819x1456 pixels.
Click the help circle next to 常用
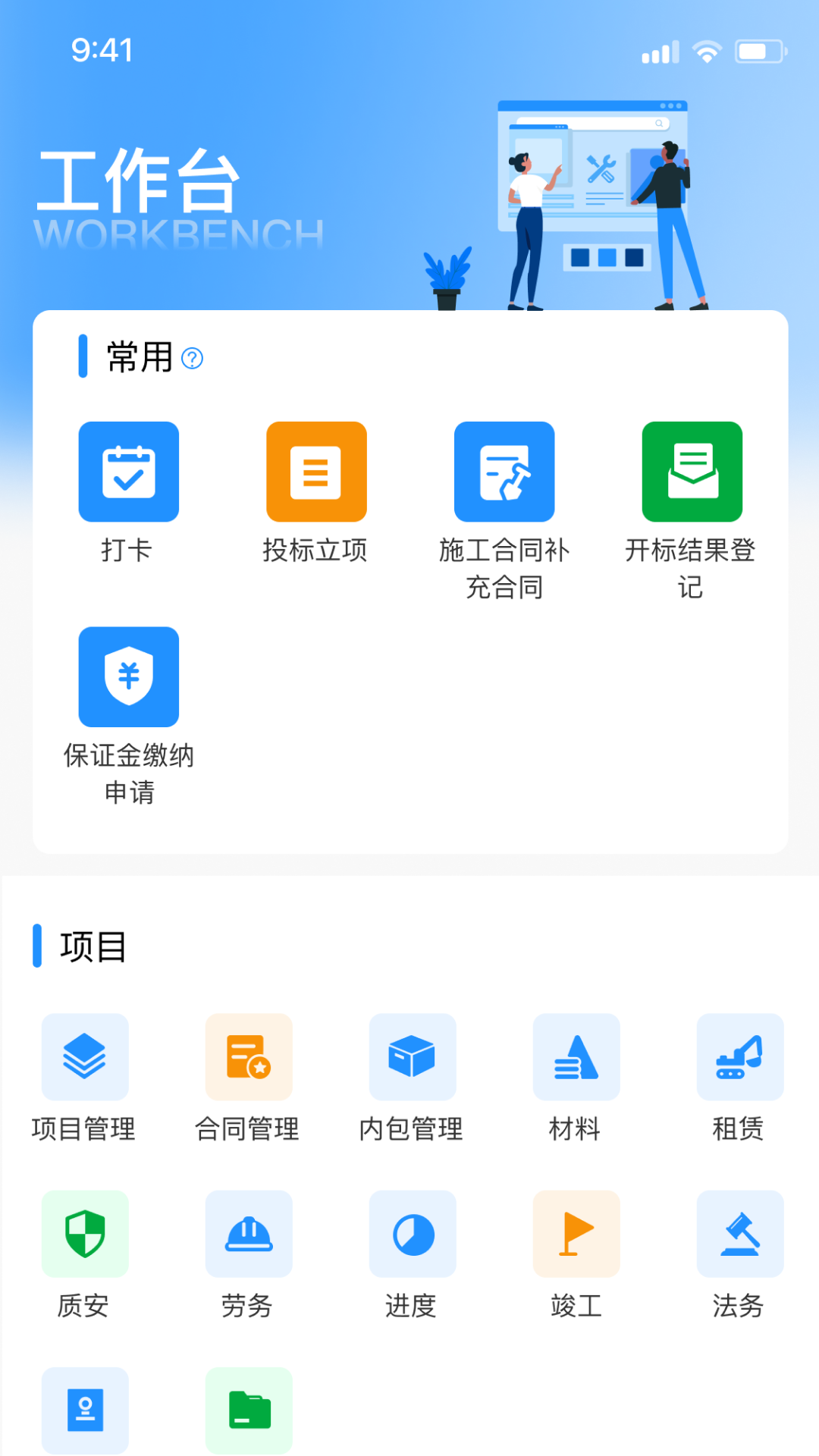pos(192,360)
